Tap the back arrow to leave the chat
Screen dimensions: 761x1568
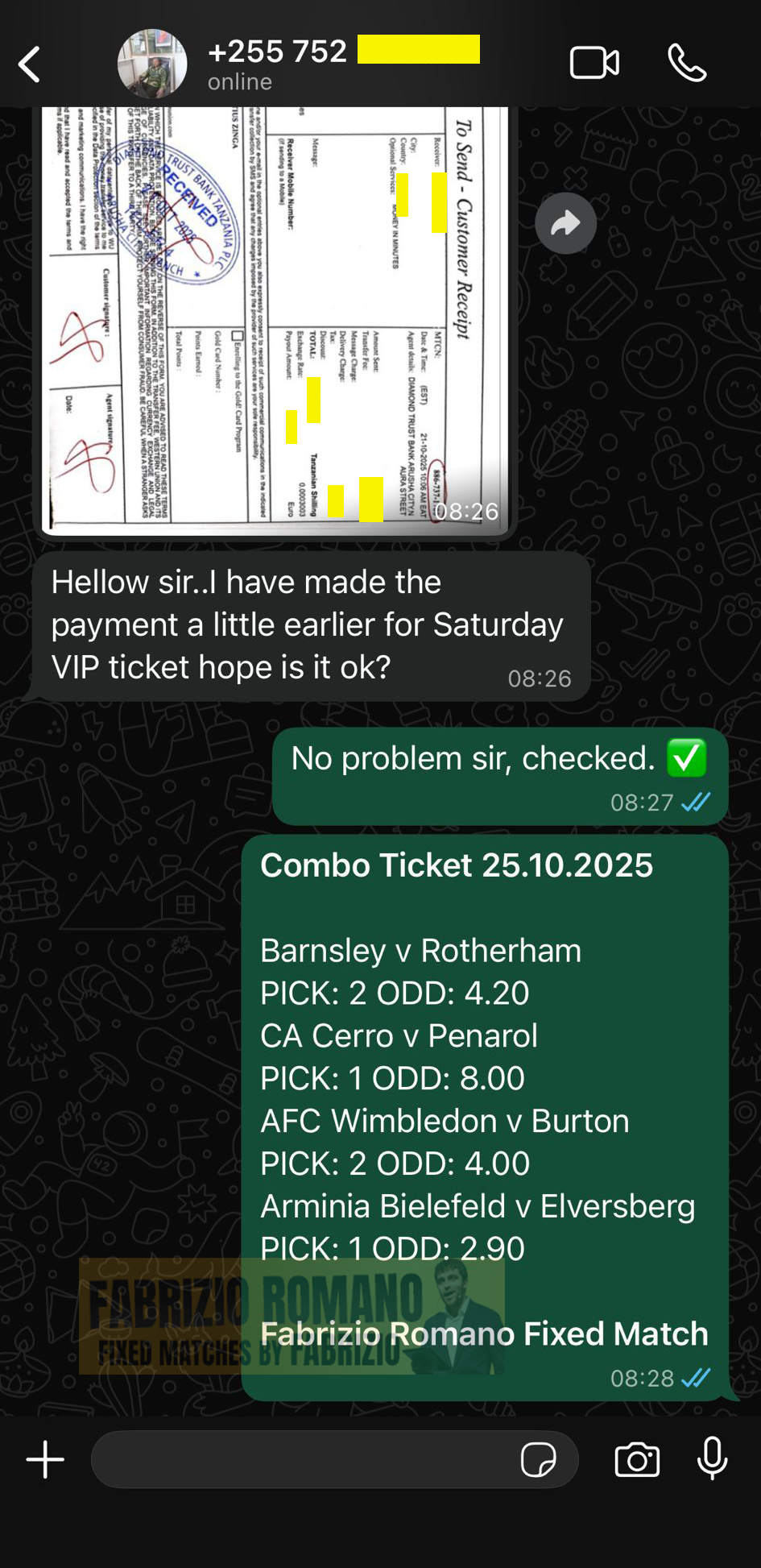point(30,64)
